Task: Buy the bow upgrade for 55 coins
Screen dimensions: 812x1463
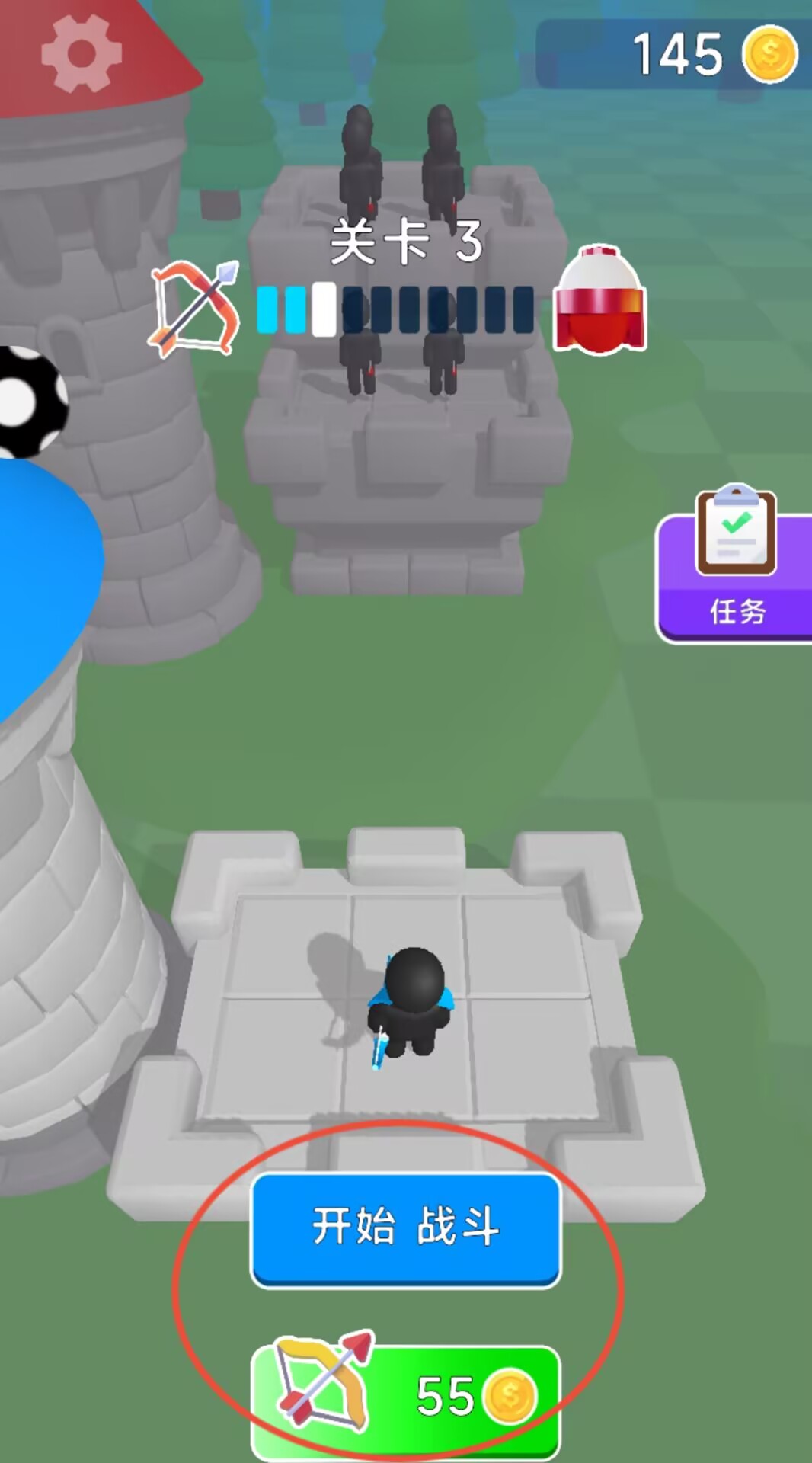Action: [405, 1399]
